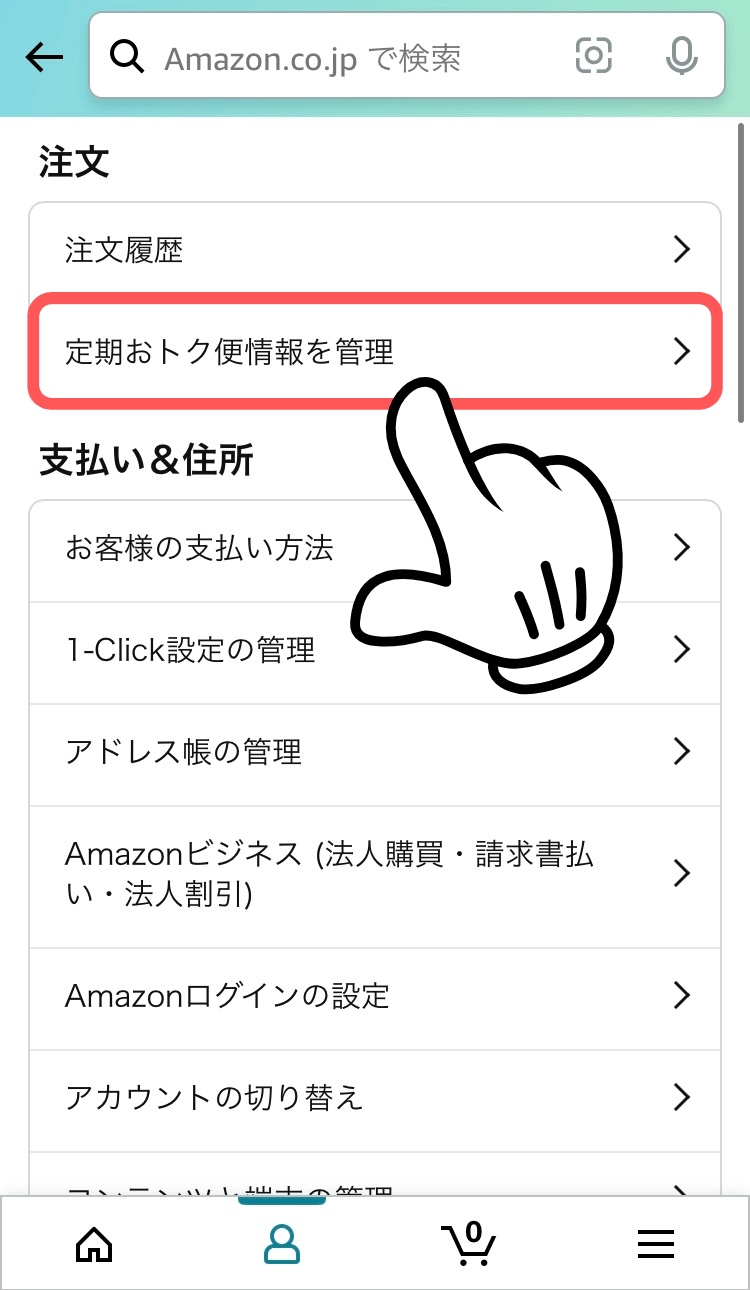Open the camera visual search icon
750x1290 pixels.
click(594, 57)
